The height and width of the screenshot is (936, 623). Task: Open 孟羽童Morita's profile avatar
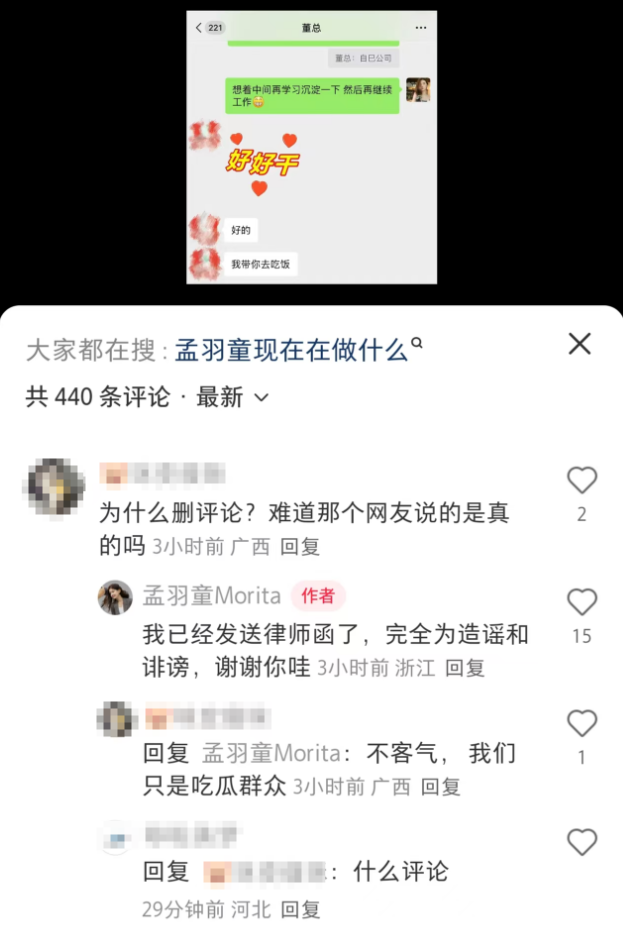115,597
